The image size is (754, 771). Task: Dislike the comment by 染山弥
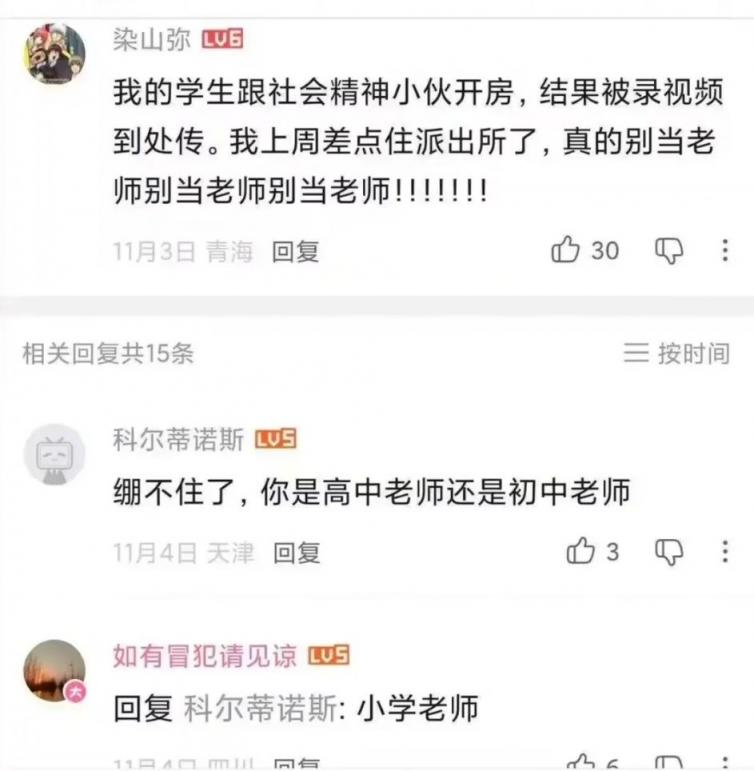pyautogui.click(x=669, y=250)
